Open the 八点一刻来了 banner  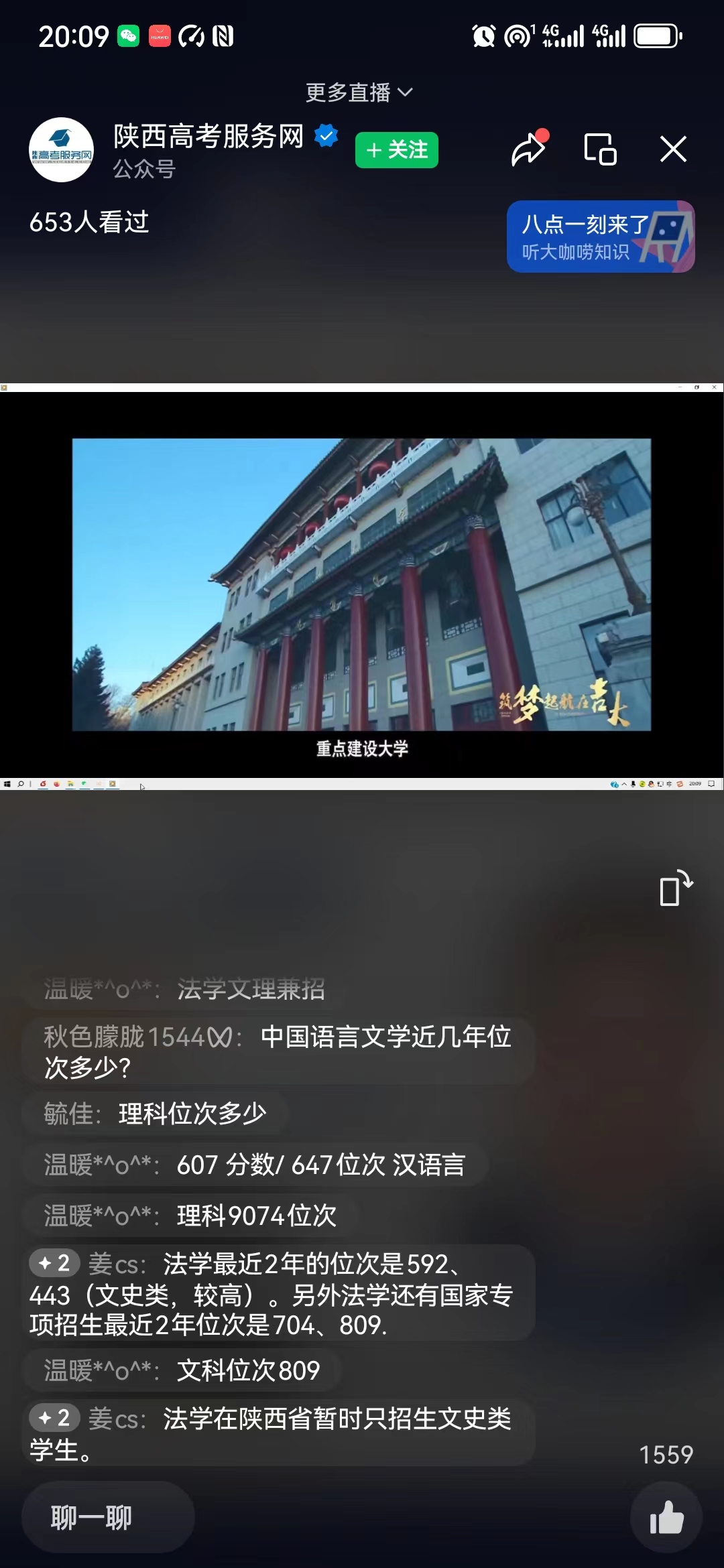[600, 237]
